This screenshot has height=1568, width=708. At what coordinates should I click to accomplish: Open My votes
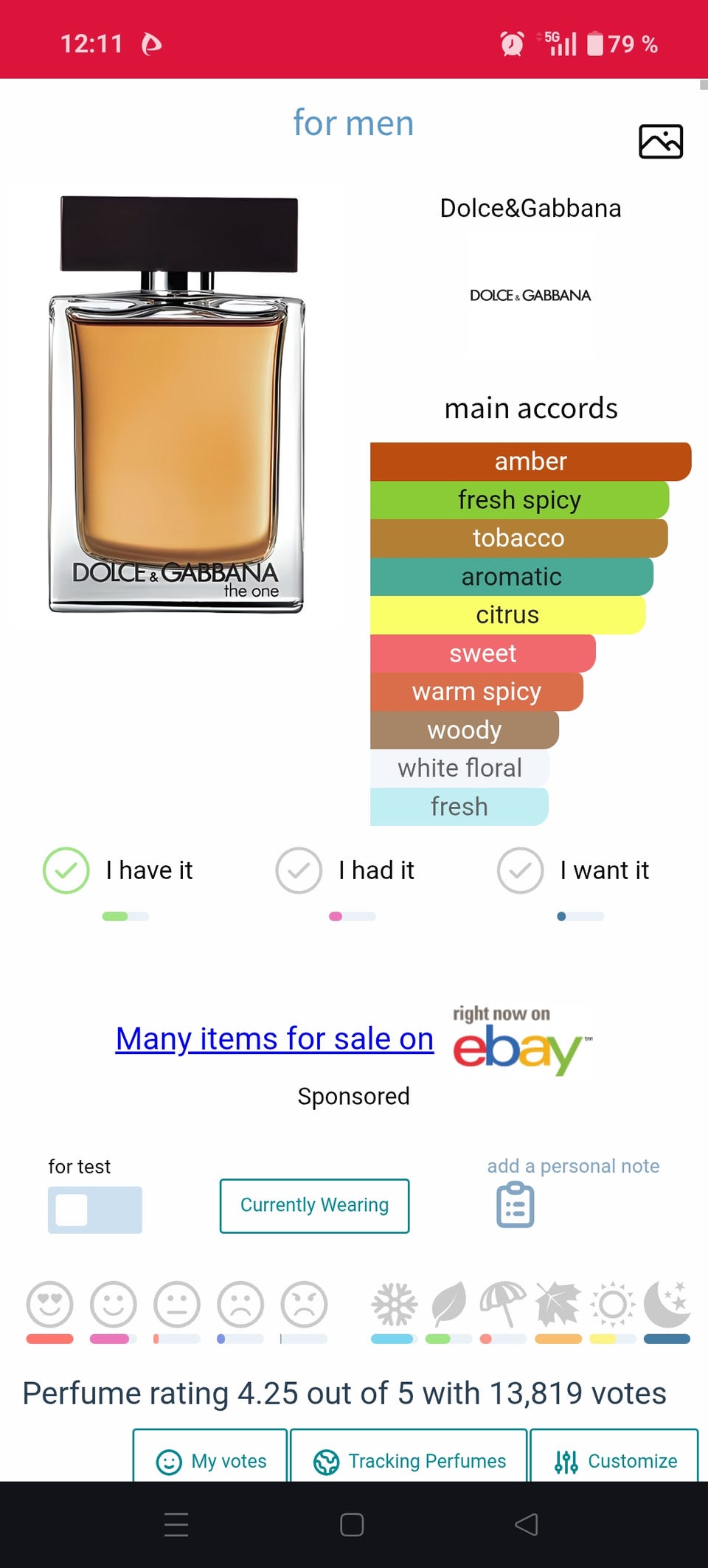pyautogui.click(x=211, y=1461)
